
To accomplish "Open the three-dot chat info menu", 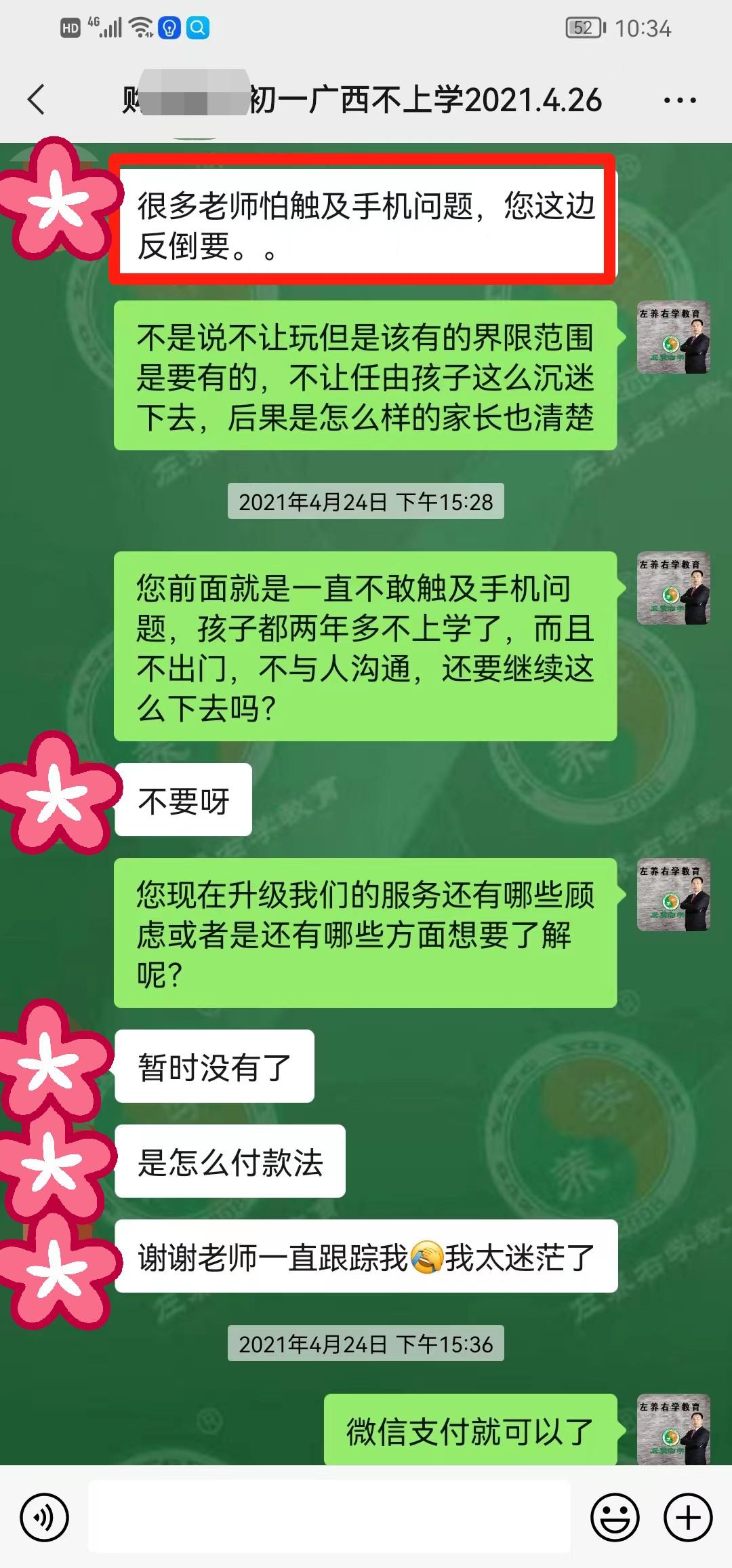I will (x=679, y=101).
